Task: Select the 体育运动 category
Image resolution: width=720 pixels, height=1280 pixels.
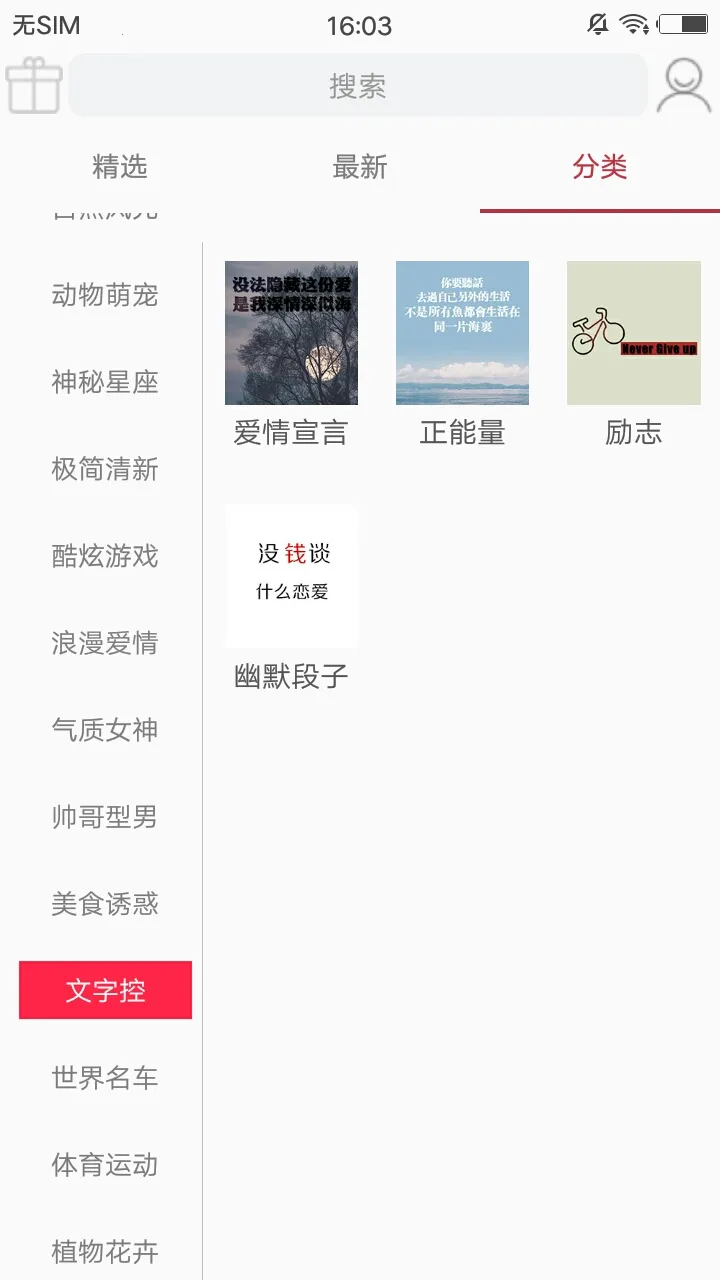Action: (105, 1164)
